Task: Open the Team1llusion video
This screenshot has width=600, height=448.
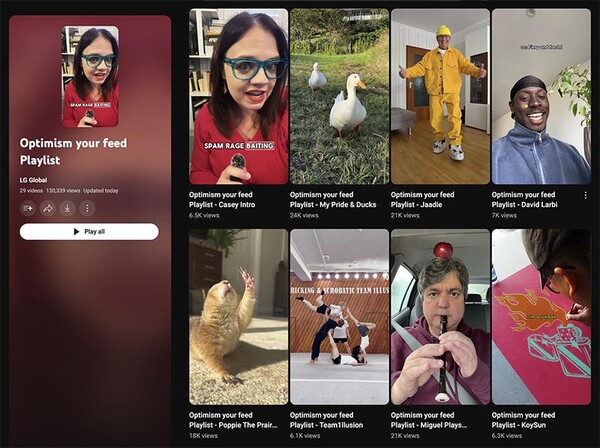Action: pyautogui.click(x=339, y=316)
